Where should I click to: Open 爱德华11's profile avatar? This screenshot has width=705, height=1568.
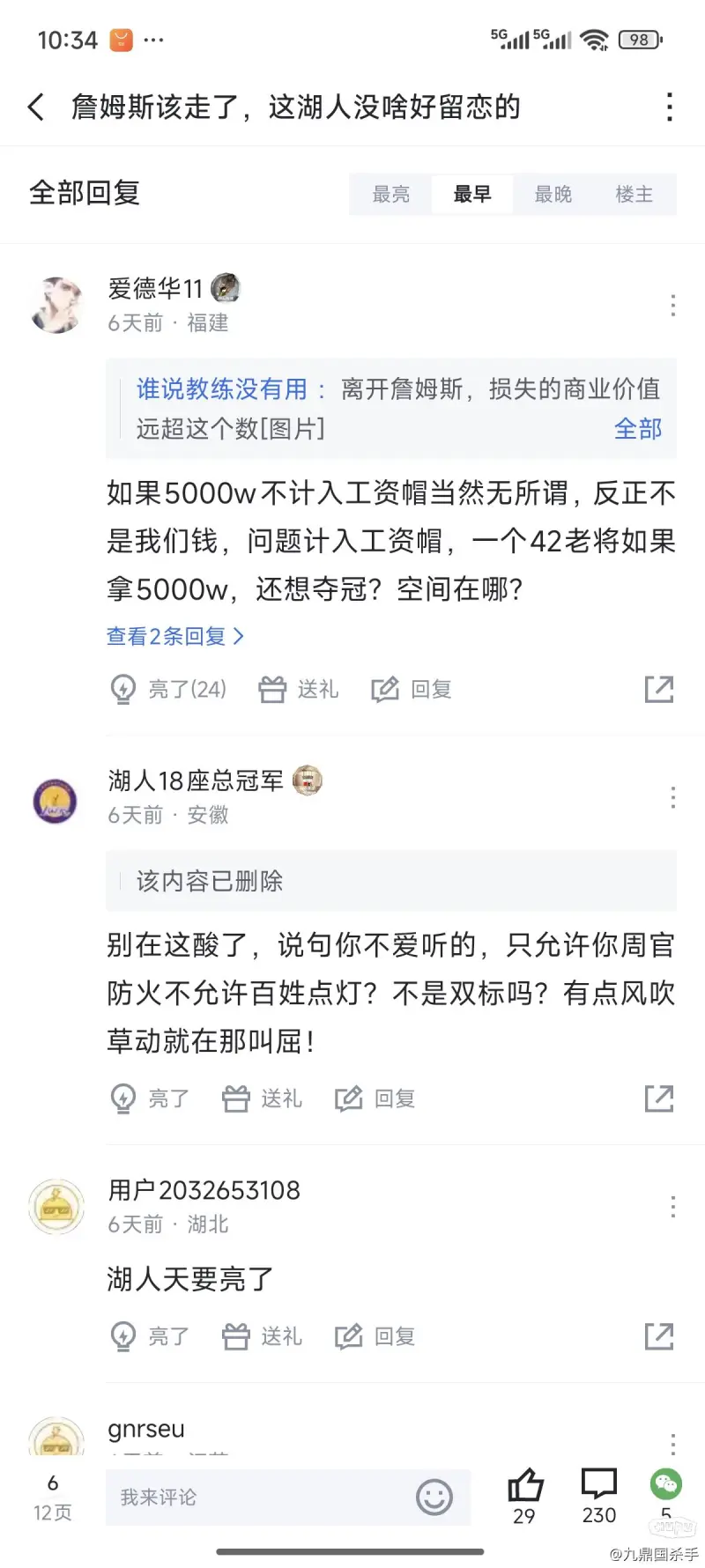(56, 306)
